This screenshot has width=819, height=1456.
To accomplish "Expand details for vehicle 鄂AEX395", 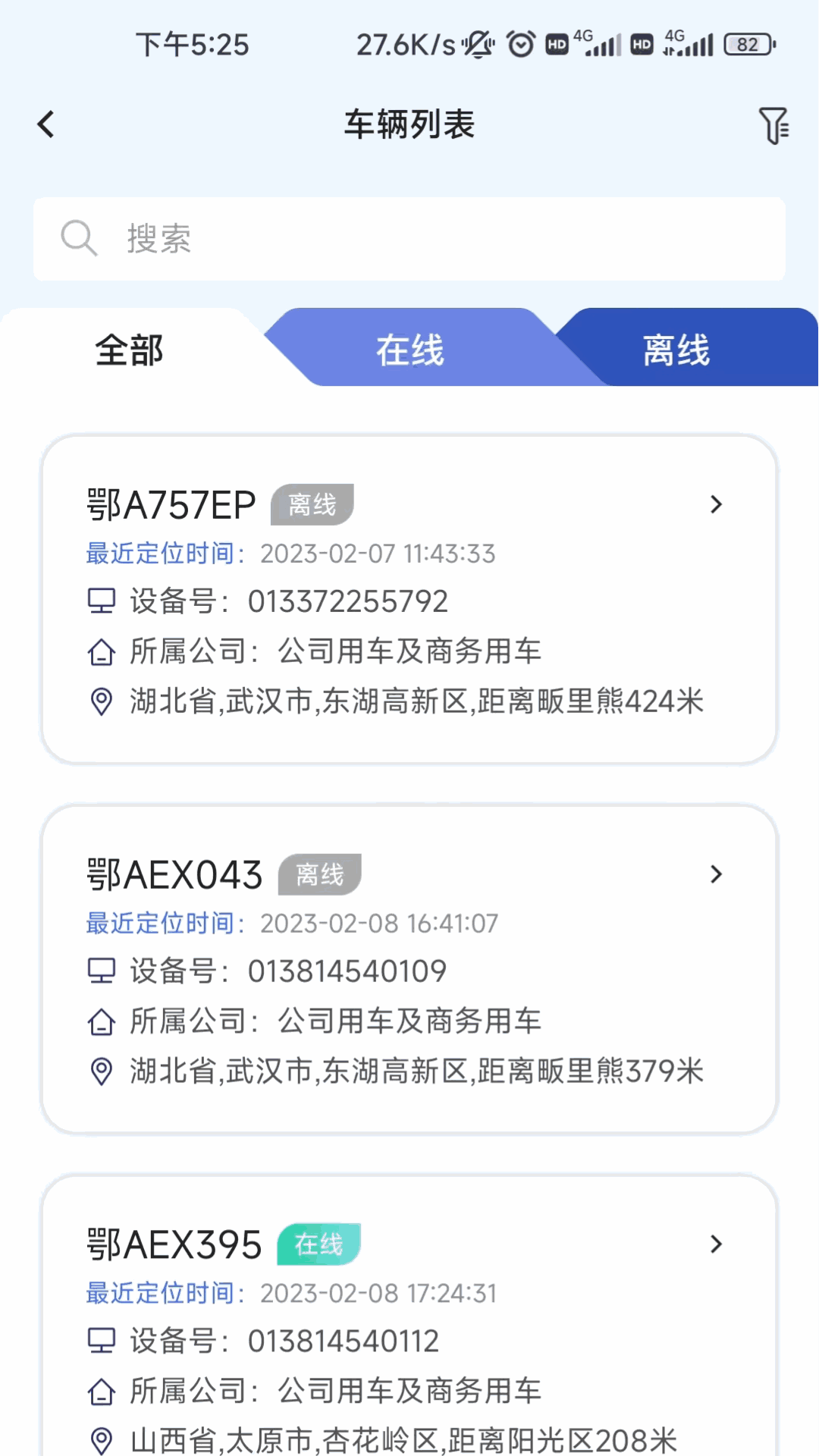I will [716, 1244].
